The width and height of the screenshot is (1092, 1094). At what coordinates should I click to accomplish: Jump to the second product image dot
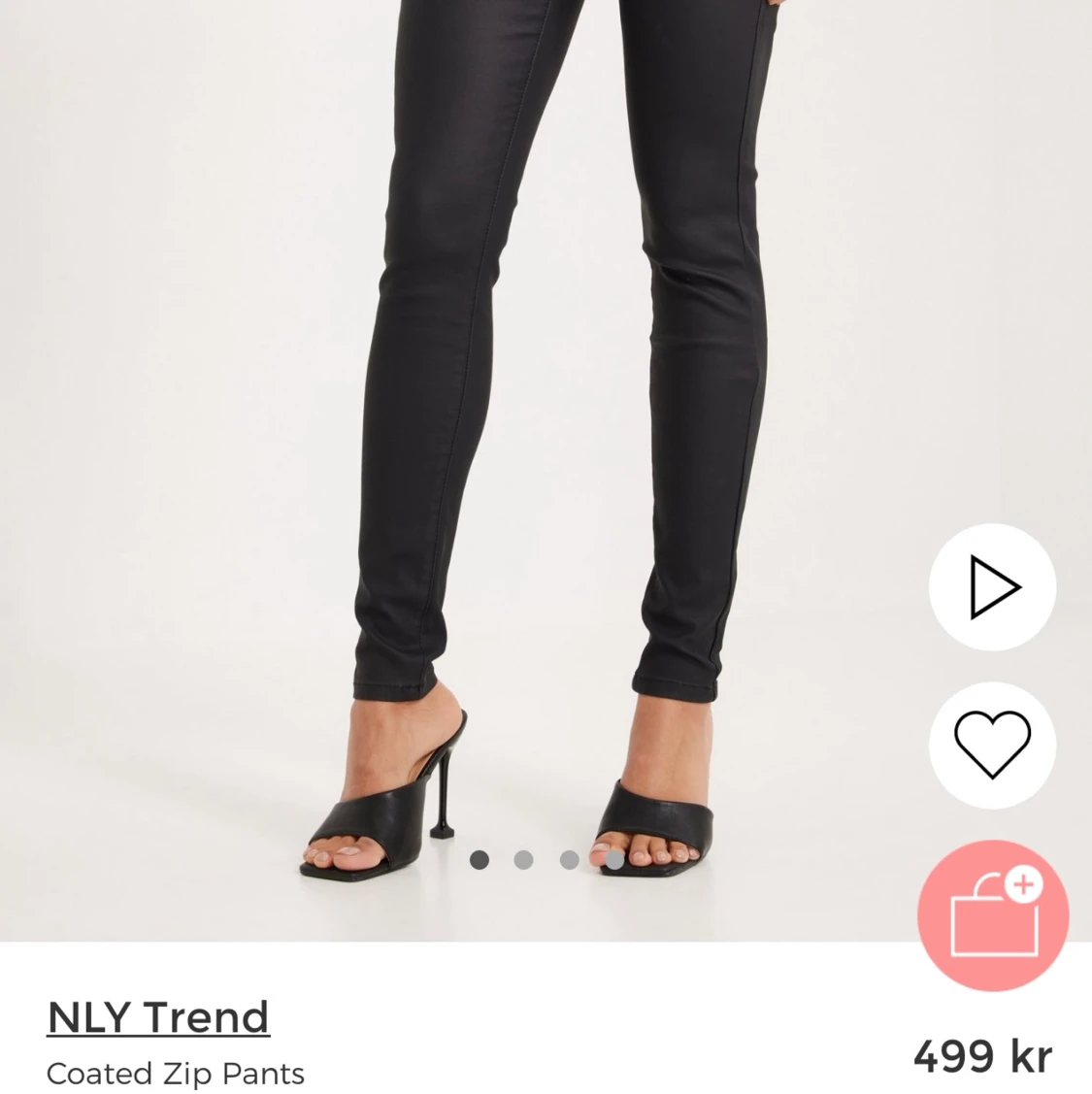[x=524, y=859]
